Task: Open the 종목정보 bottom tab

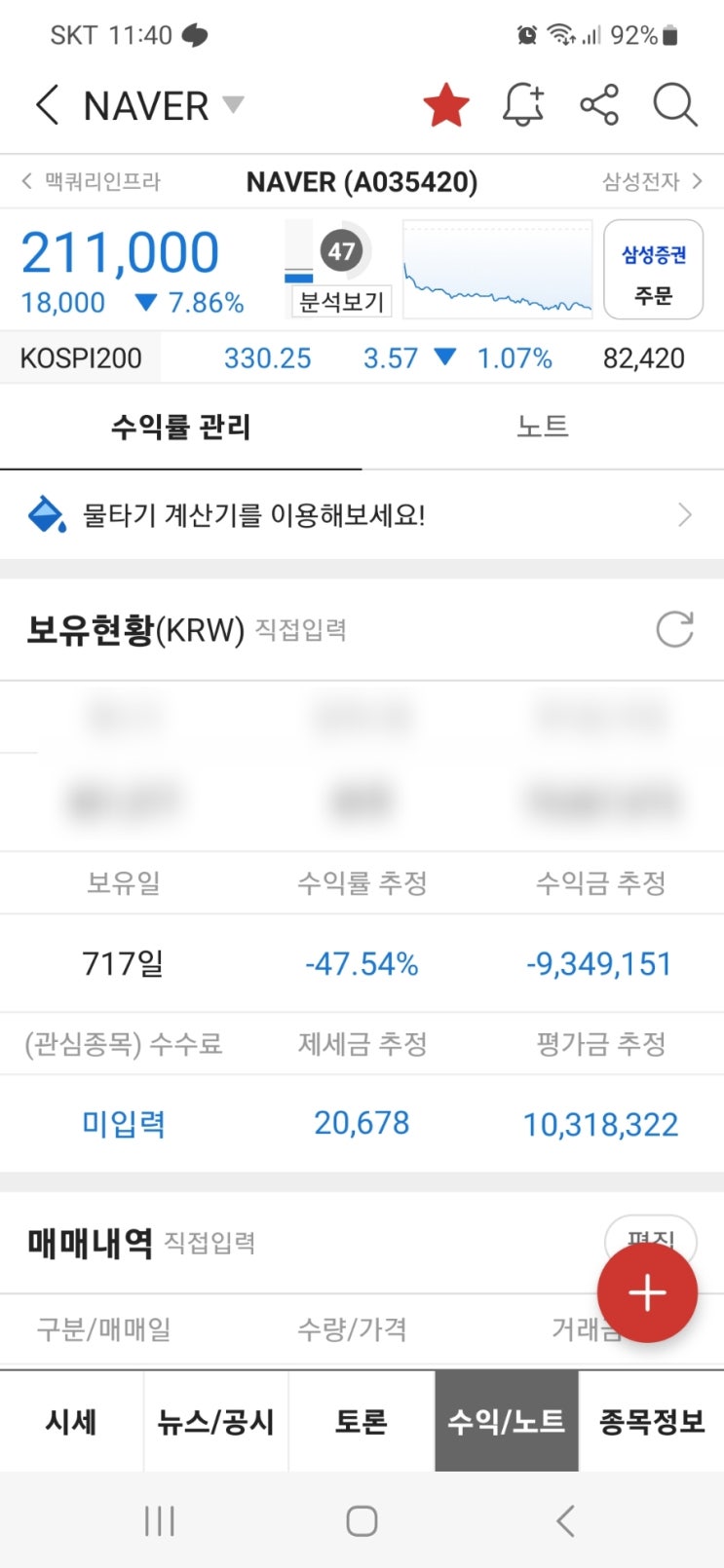Action: 651,1422
